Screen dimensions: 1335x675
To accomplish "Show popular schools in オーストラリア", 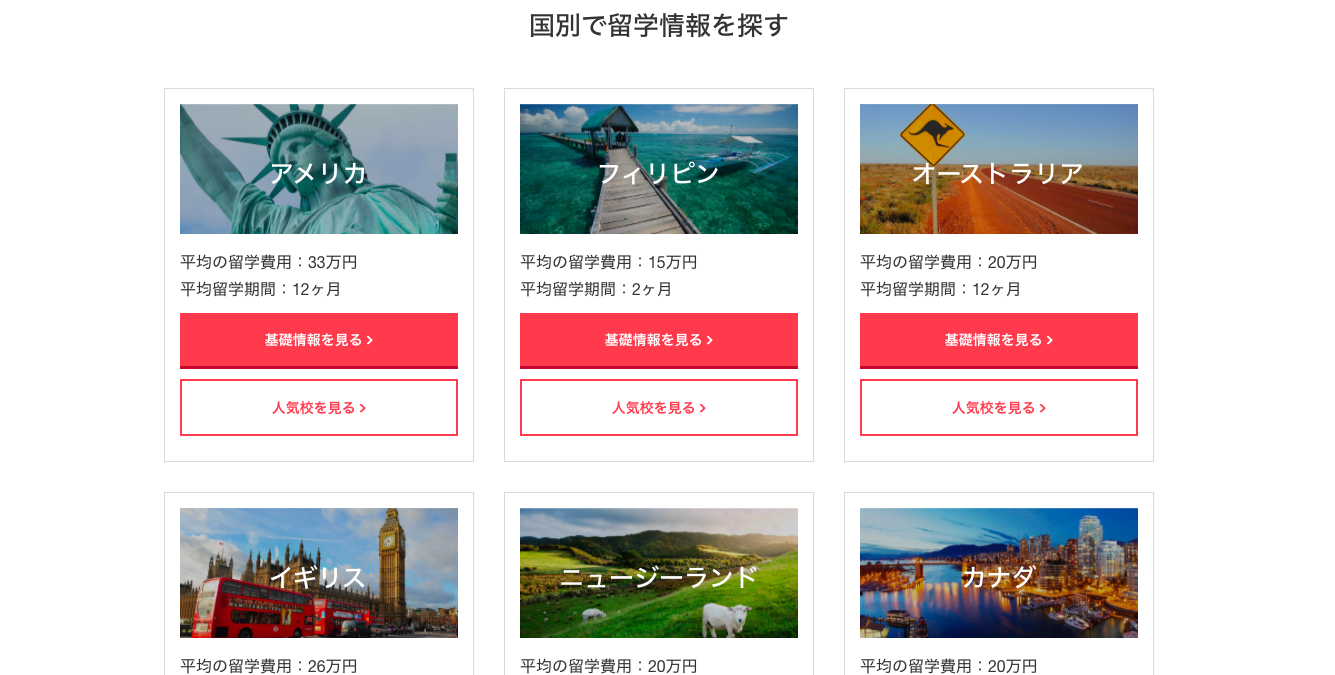I will tap(998, 408).
